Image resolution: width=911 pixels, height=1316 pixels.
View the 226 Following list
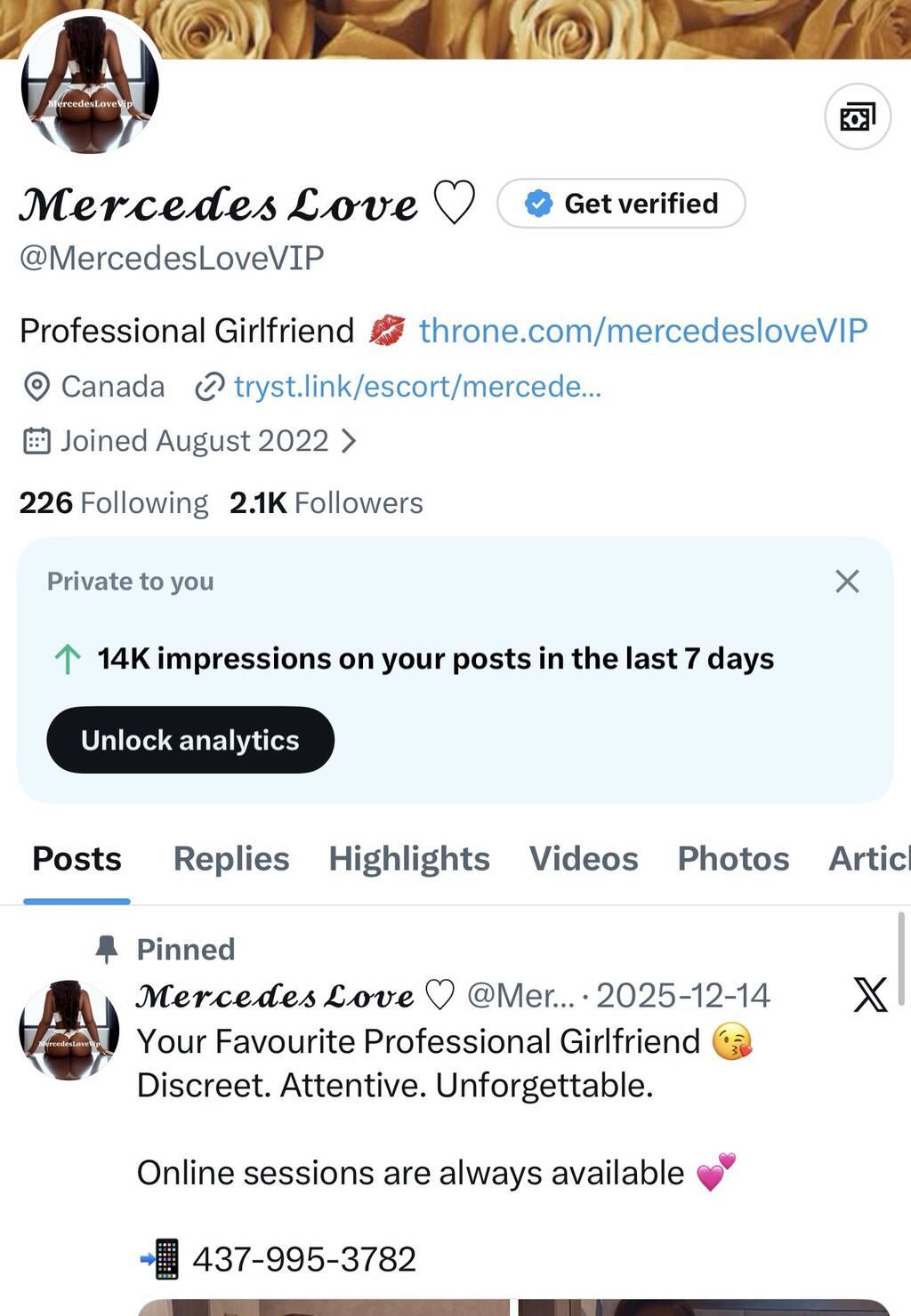click(x=114, y=503)
